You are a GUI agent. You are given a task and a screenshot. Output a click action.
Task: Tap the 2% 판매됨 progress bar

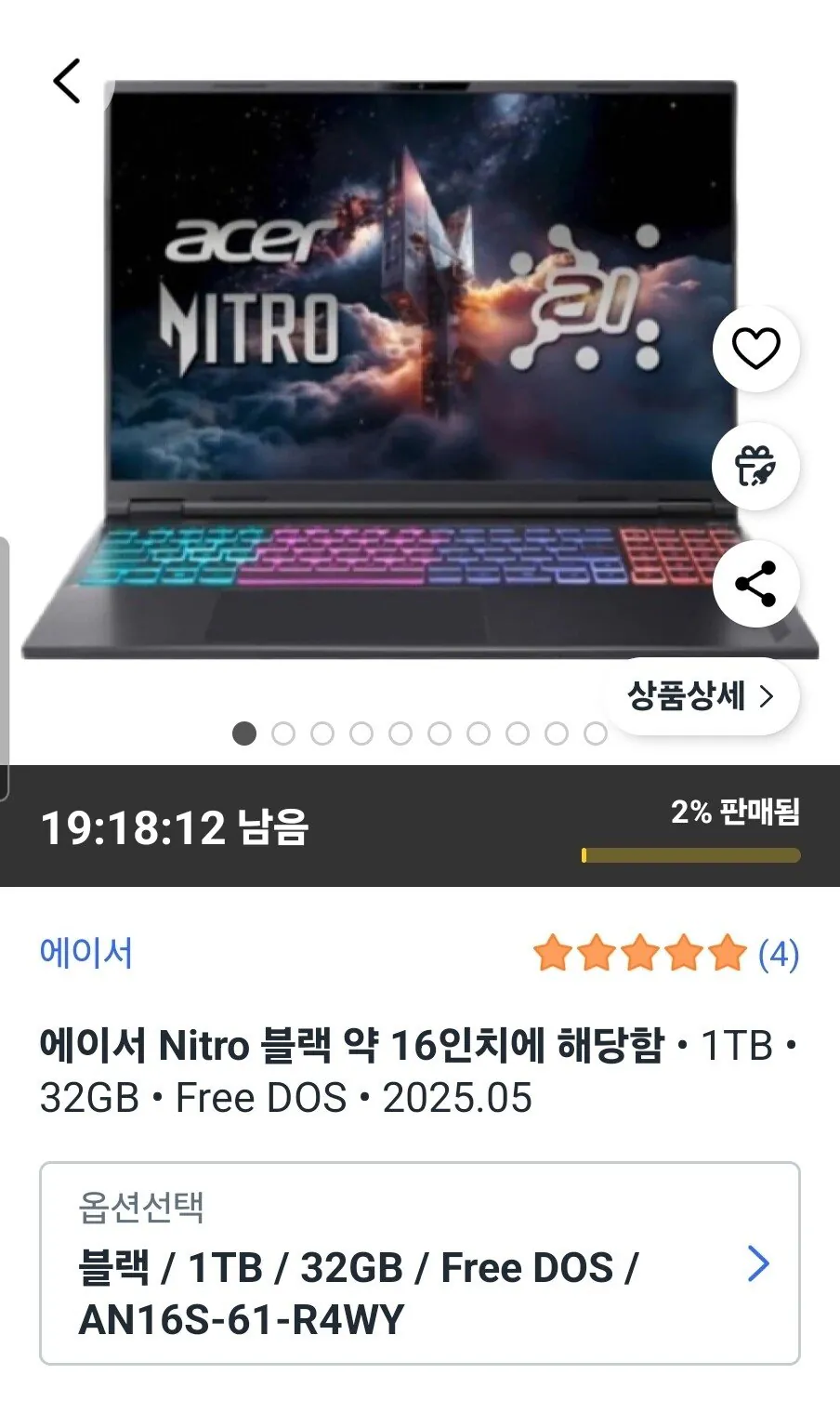691,854
